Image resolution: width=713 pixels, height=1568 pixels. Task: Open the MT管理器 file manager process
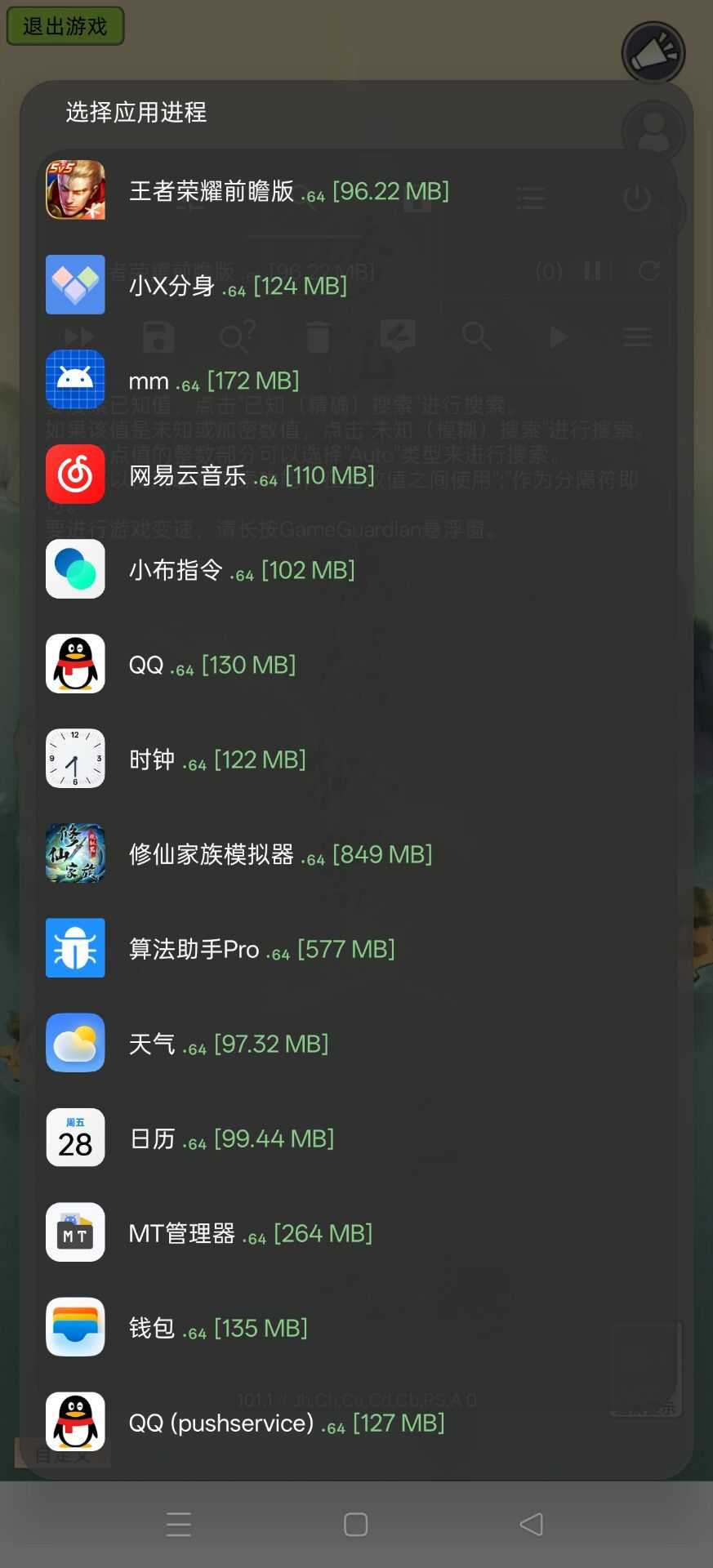point(75,1232)
